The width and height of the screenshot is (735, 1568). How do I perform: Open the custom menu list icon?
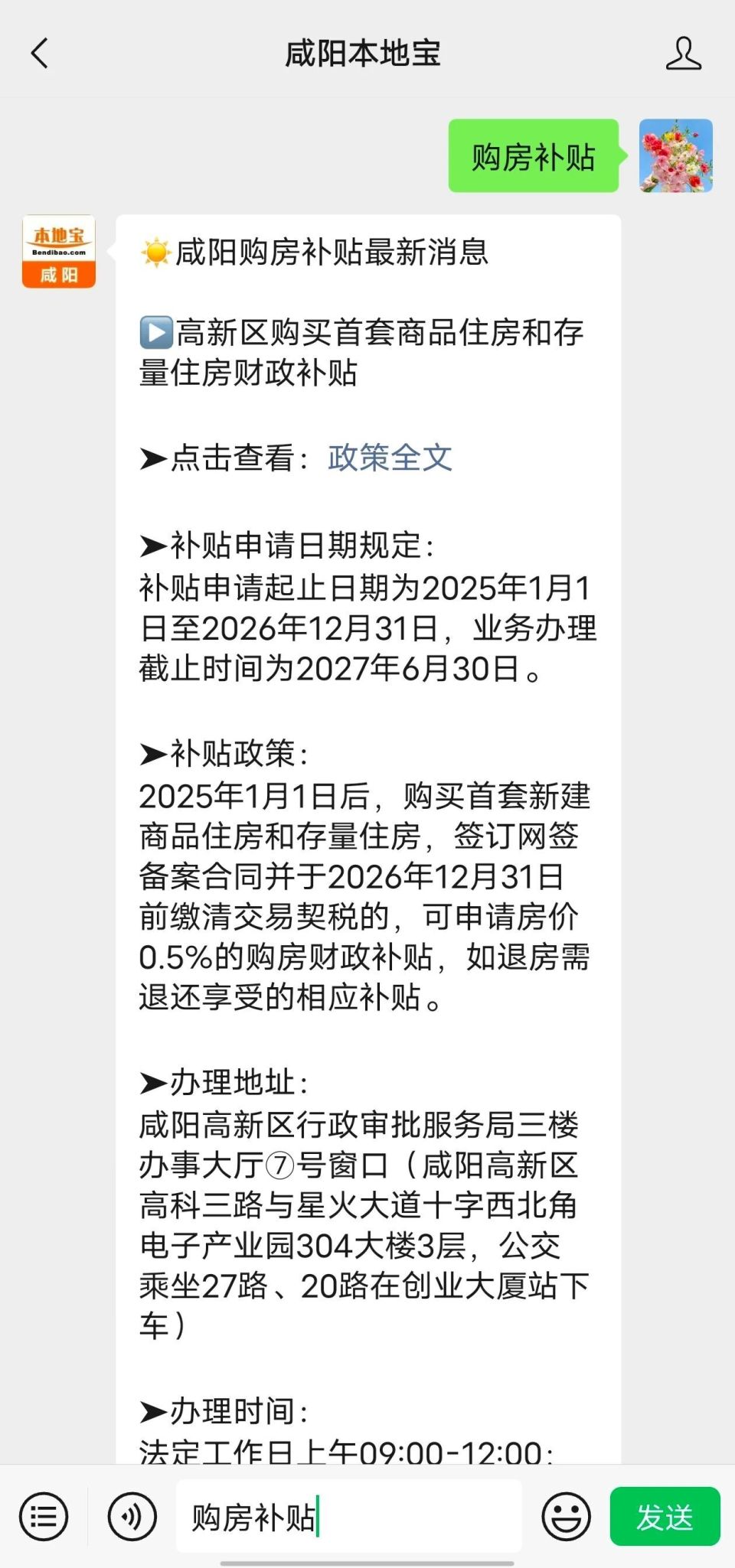pos(44,1517)
